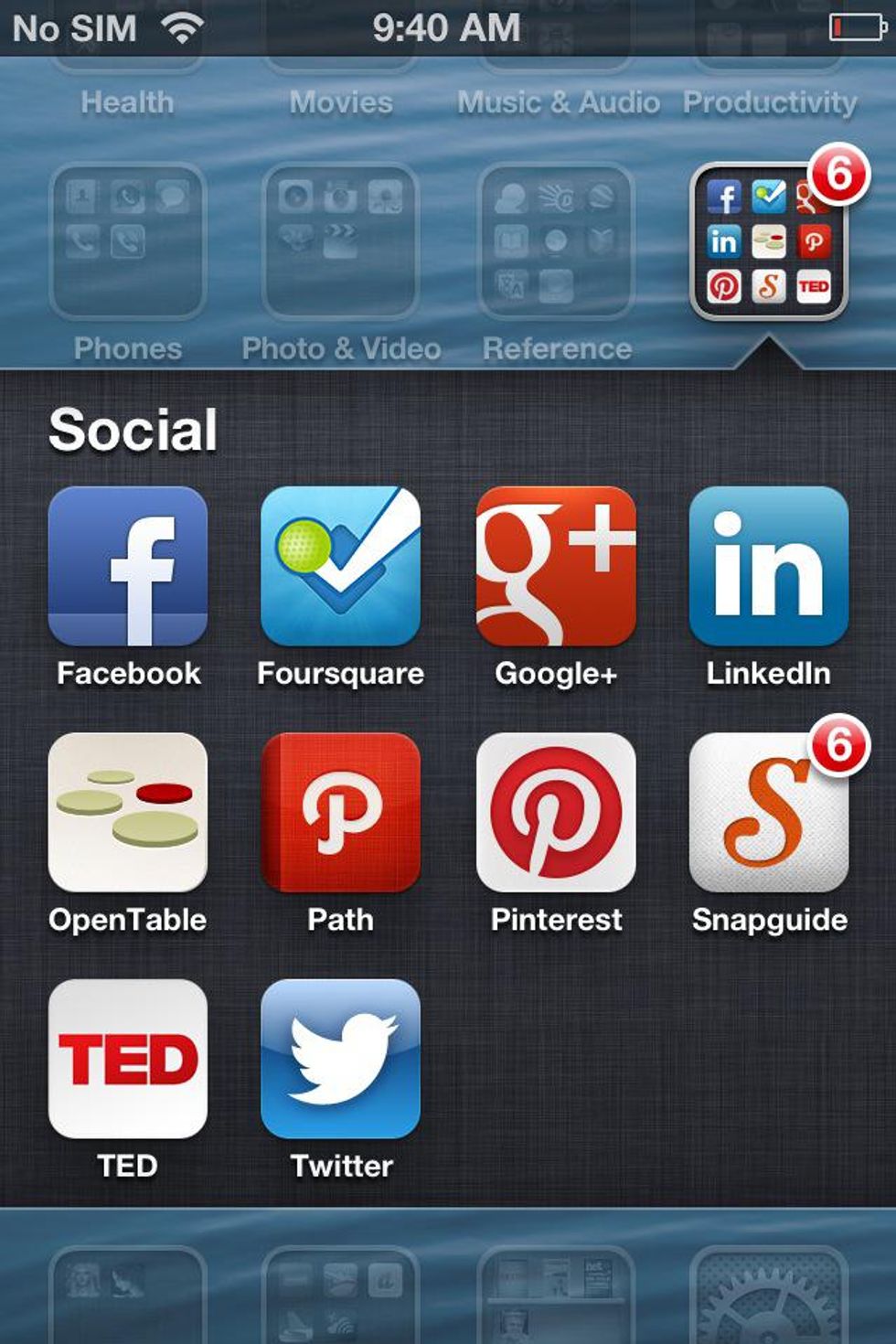Launch the Path app

[x=340, y=812]
